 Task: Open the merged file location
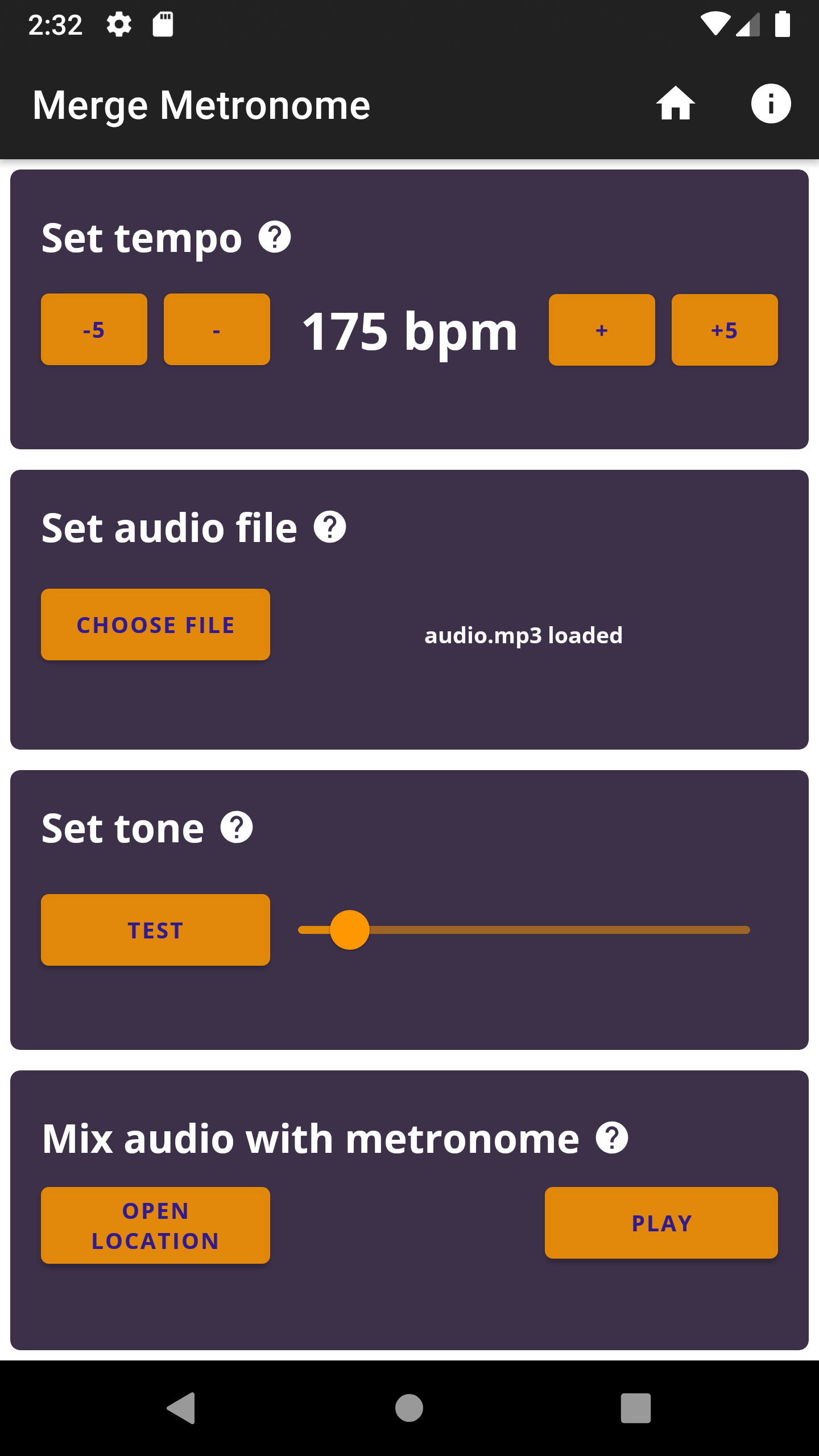(155, 1225)
